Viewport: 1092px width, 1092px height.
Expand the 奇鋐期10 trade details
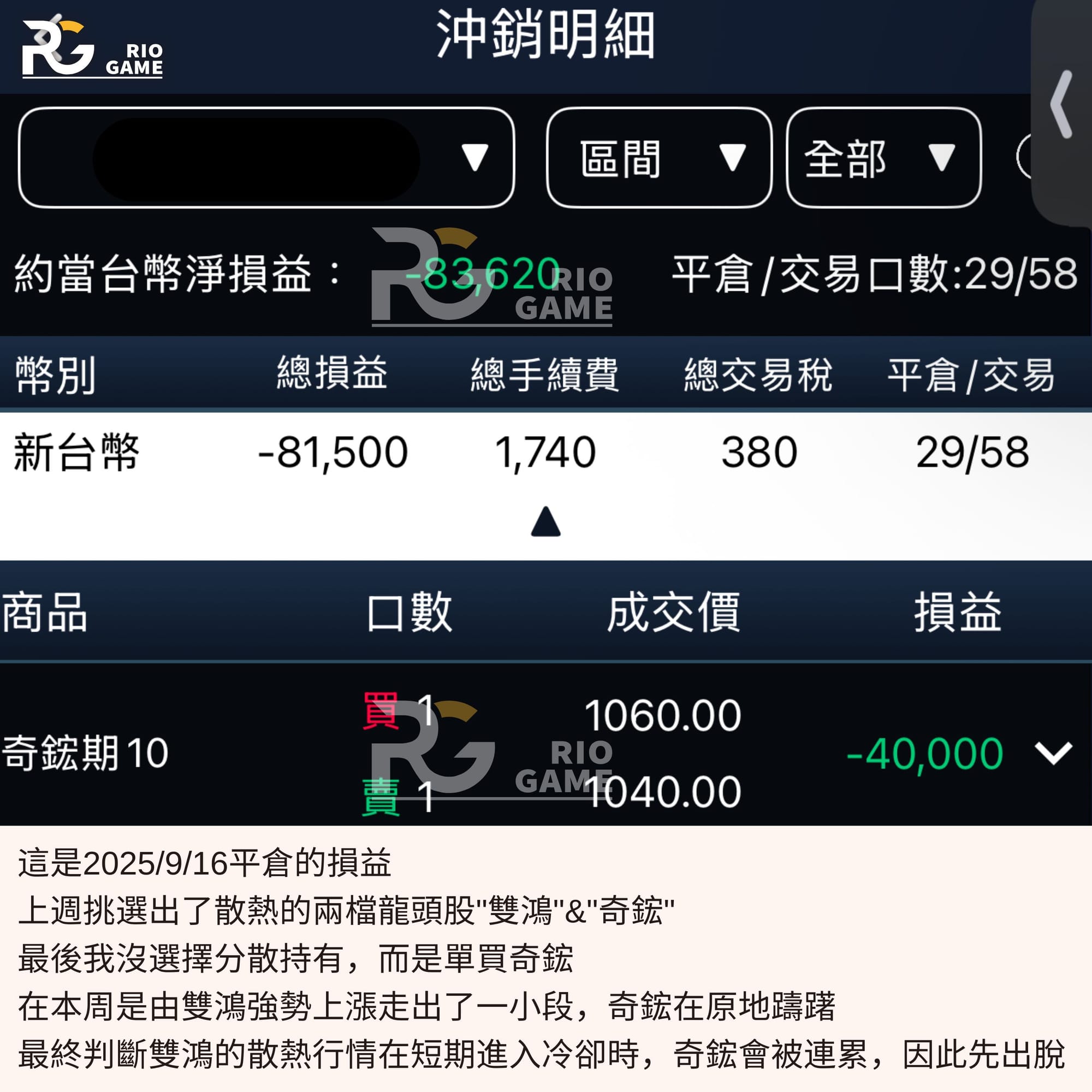1053,753
